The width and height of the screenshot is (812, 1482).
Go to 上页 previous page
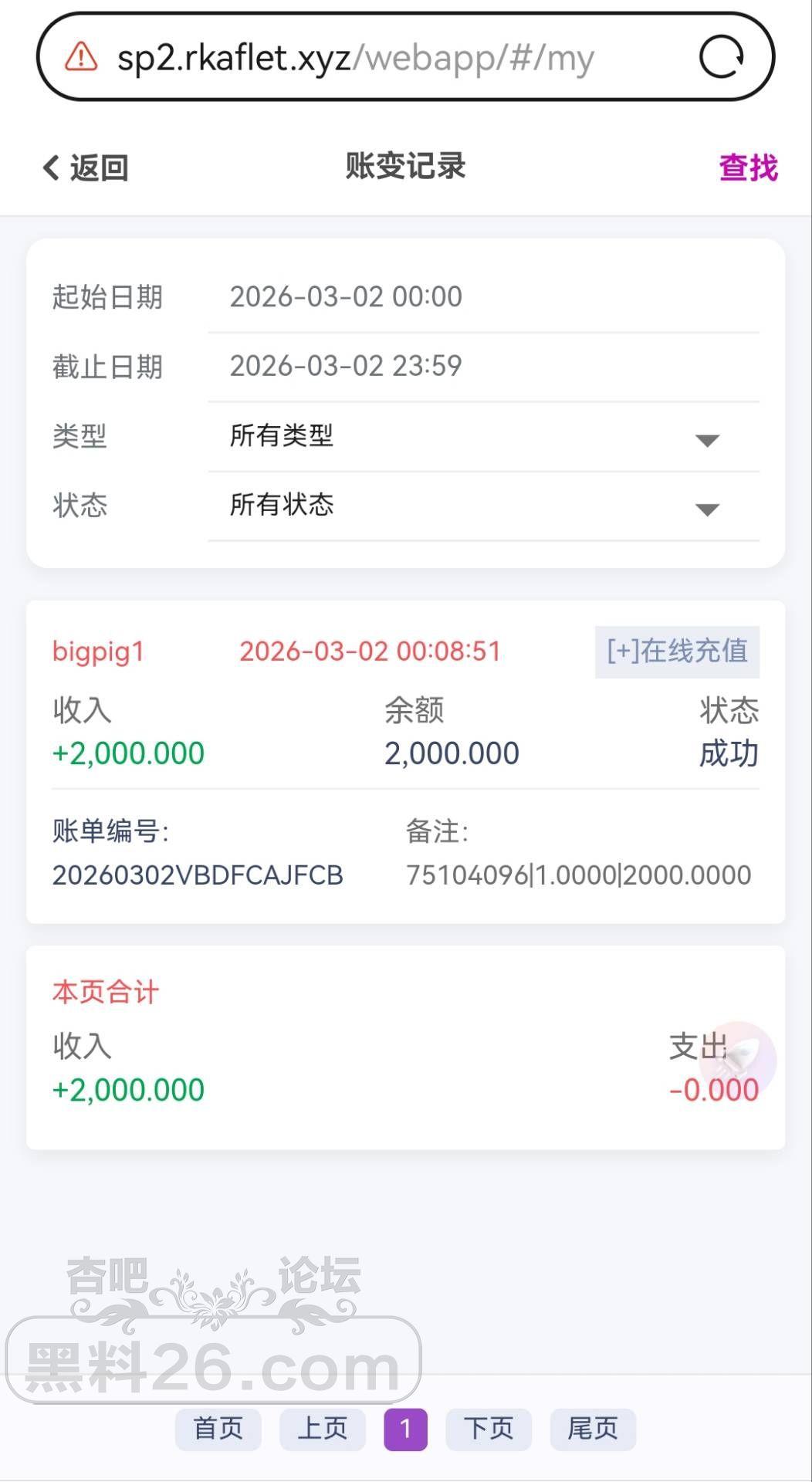[x=322, y=1429]
